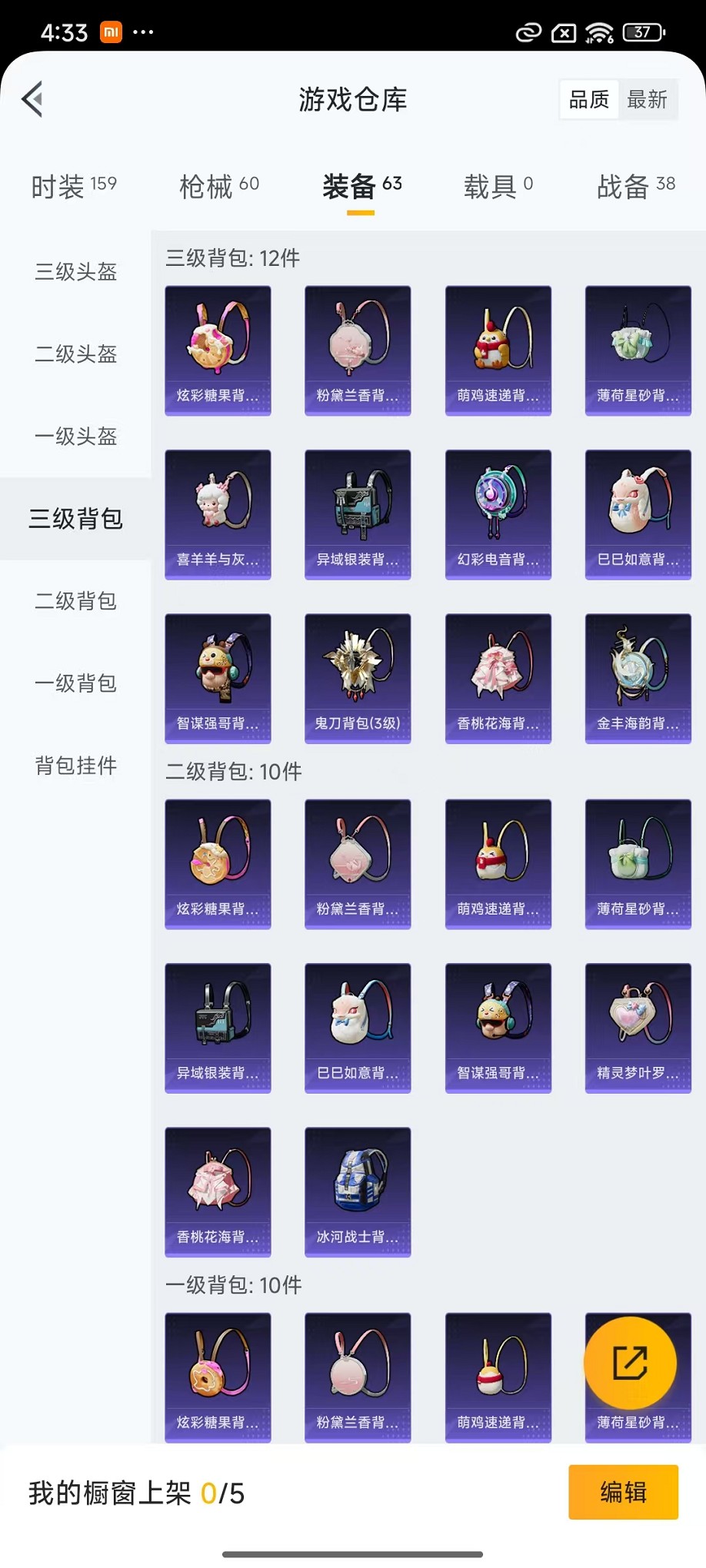Sort the warehouse by 最新
The height and width of the screenshot is (1568, 706).
[x=647, y=99]
